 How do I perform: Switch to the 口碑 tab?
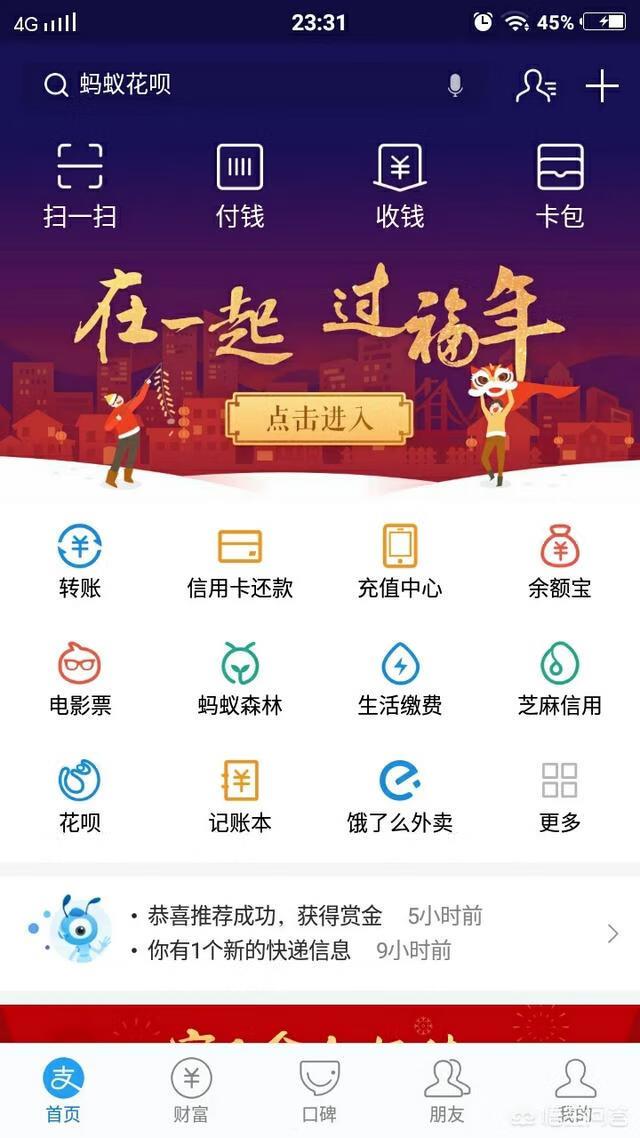tap(319, 1092)
